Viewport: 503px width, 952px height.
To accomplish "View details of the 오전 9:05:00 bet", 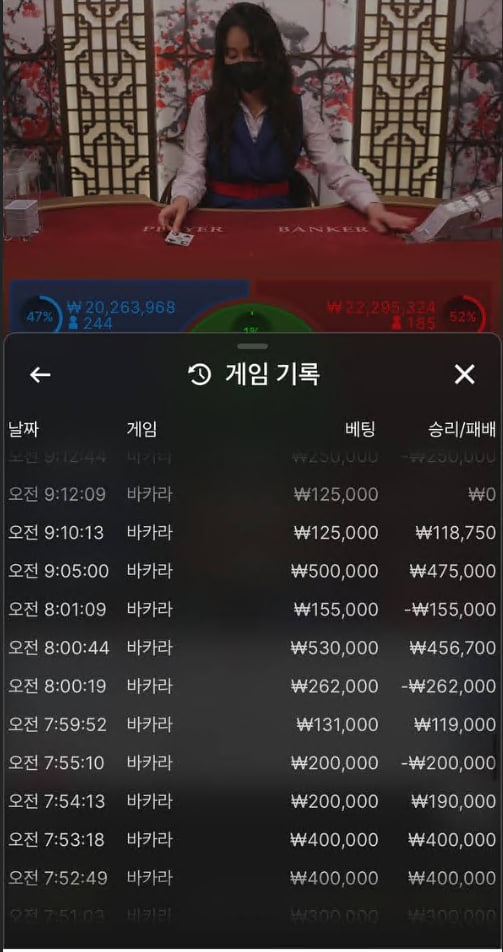I will (x=252, y=571).
